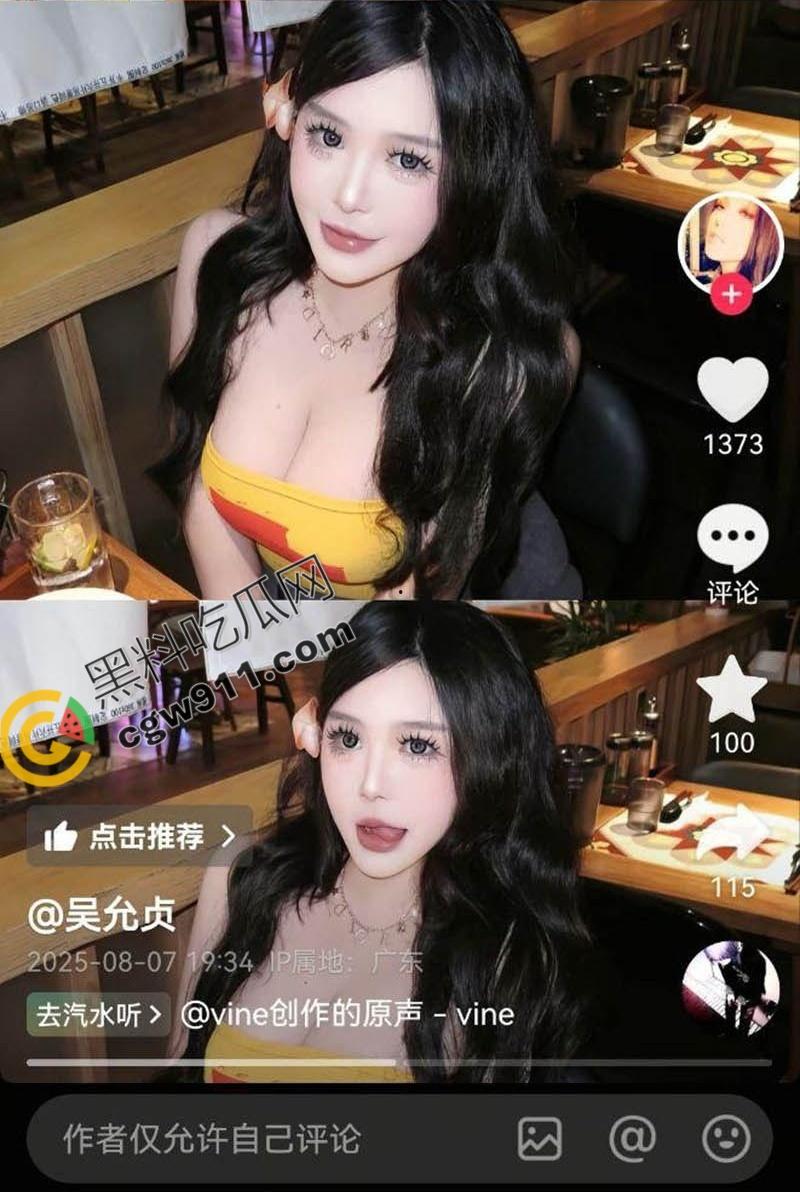The height and width of the screenshot is (1192, 800).
Task: Open comments via the 评论 speech bubble icon
Action: [x=735, y=537]
